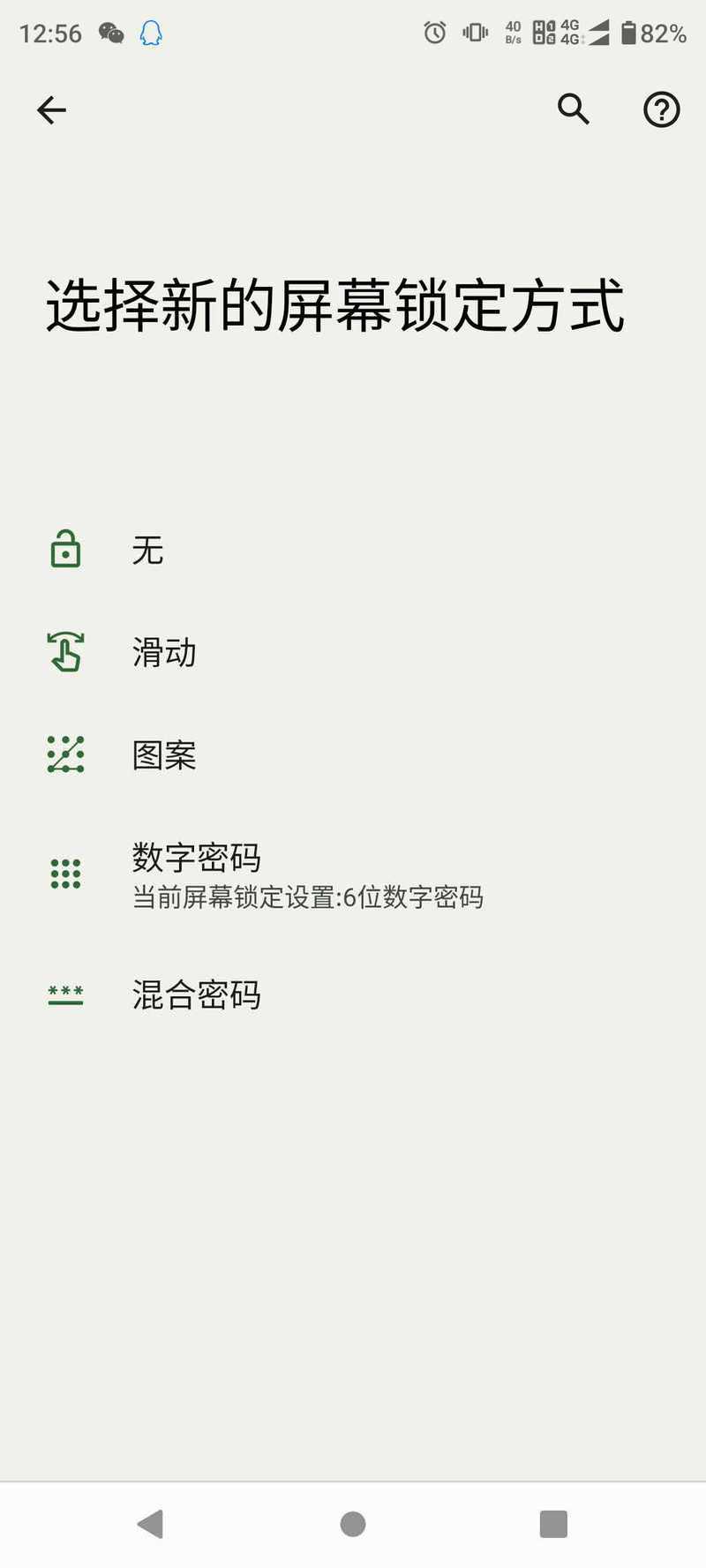
Task: Select 无 (no screen lock)
Action: coord(353,550)
